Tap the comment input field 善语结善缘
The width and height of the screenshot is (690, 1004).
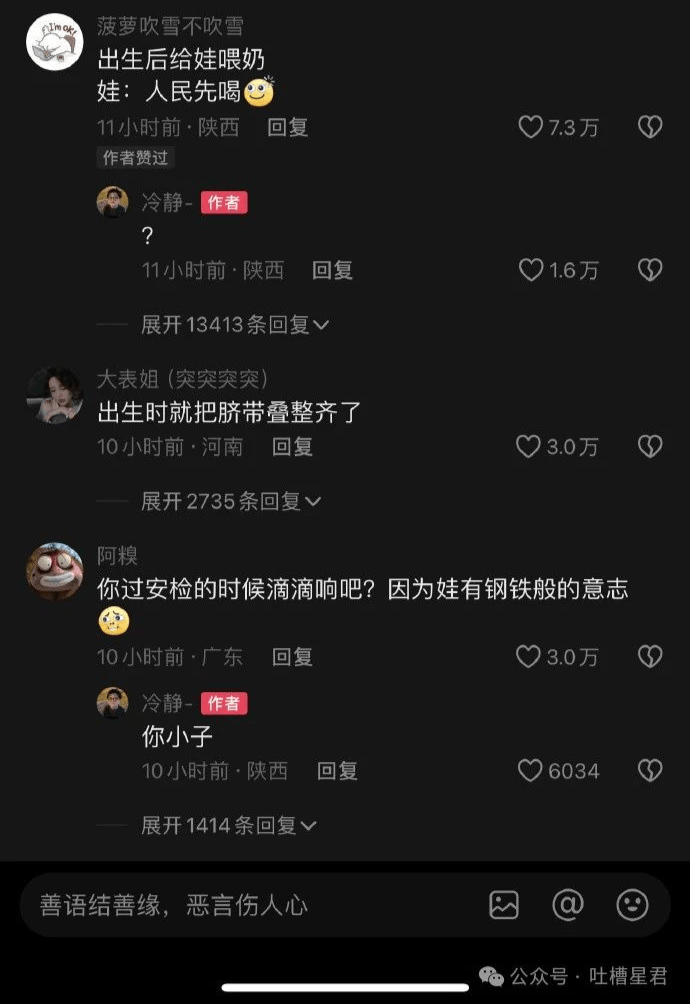pyautogui.click(x=240, y=905)
